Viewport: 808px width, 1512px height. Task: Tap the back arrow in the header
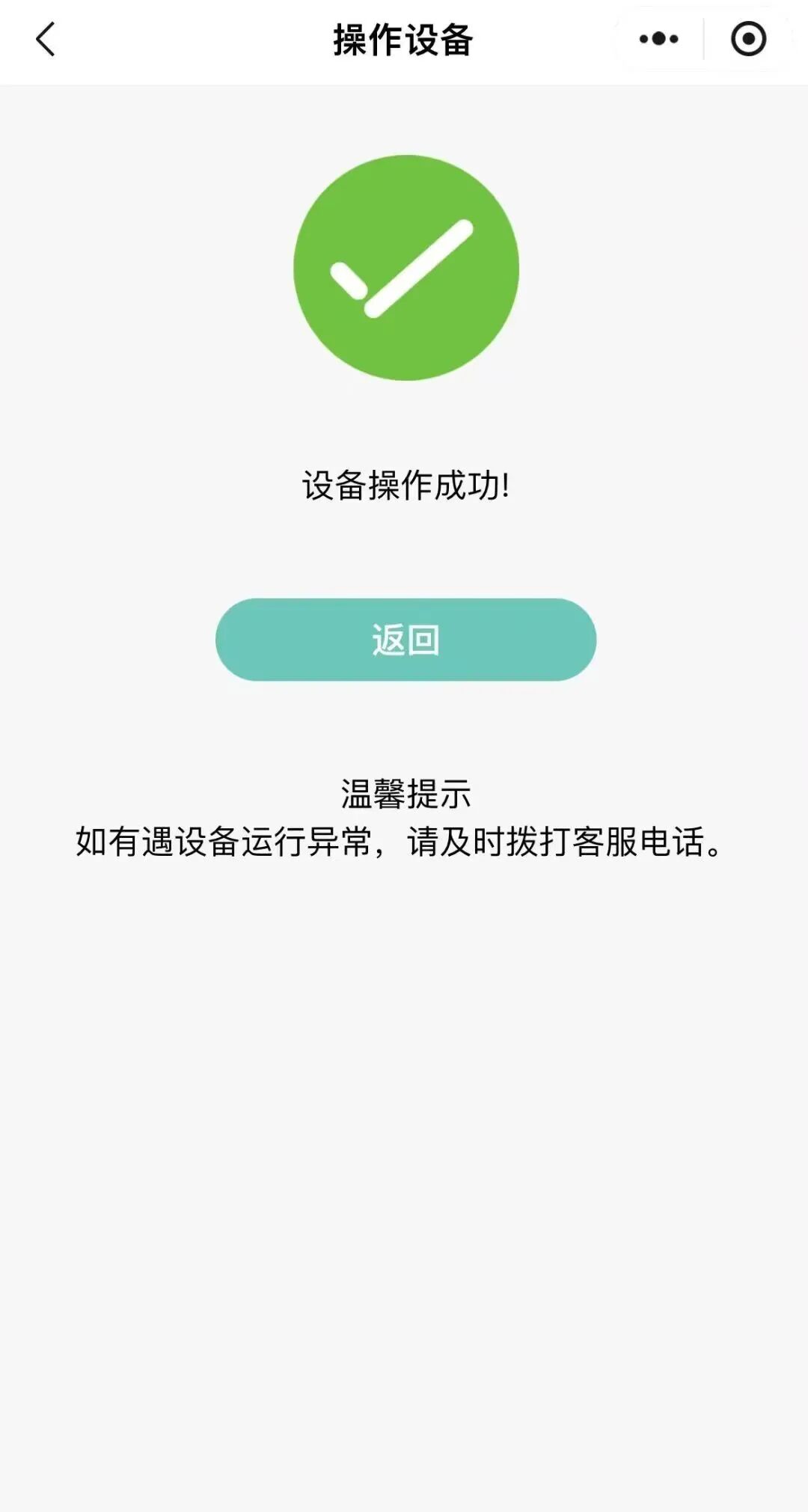pos(46,40)
